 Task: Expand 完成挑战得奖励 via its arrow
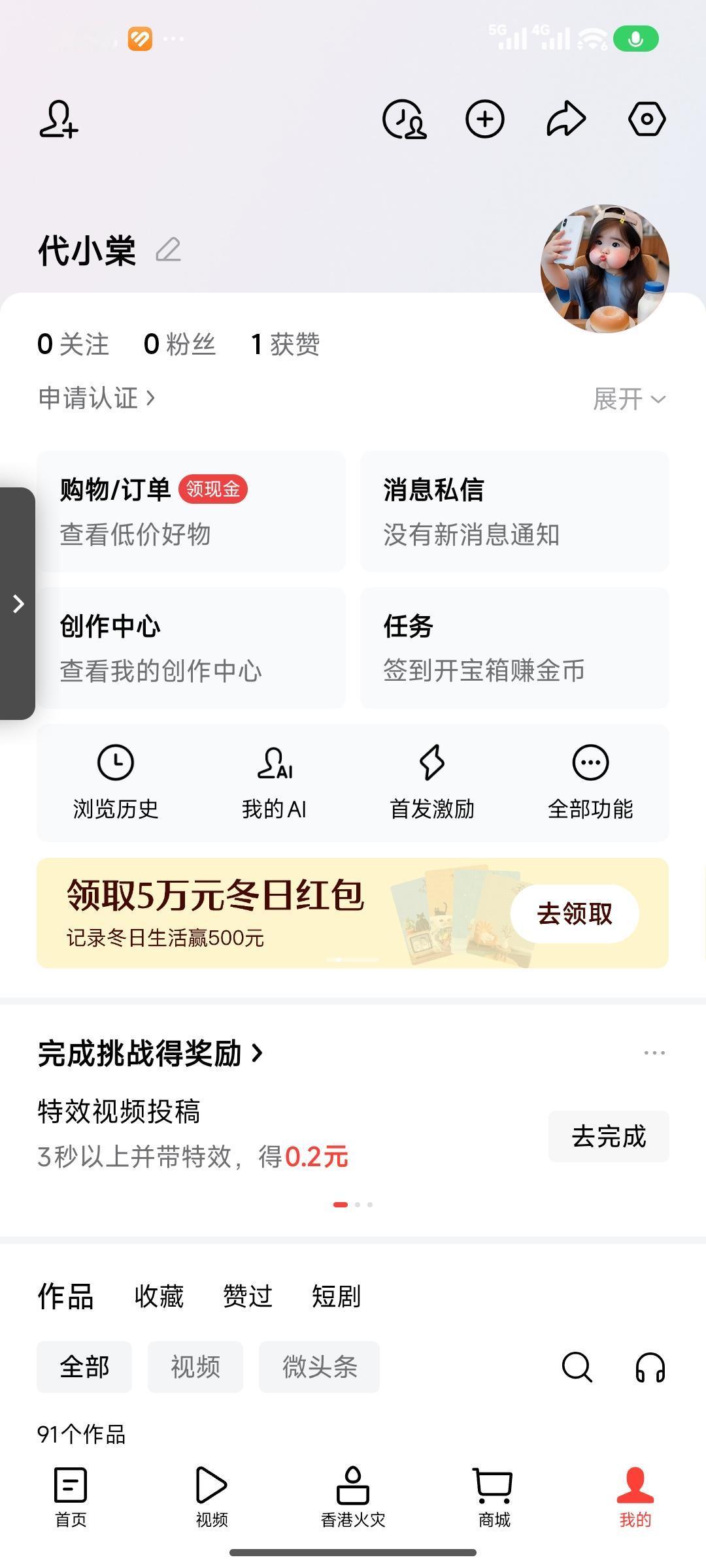[256, 1051]
